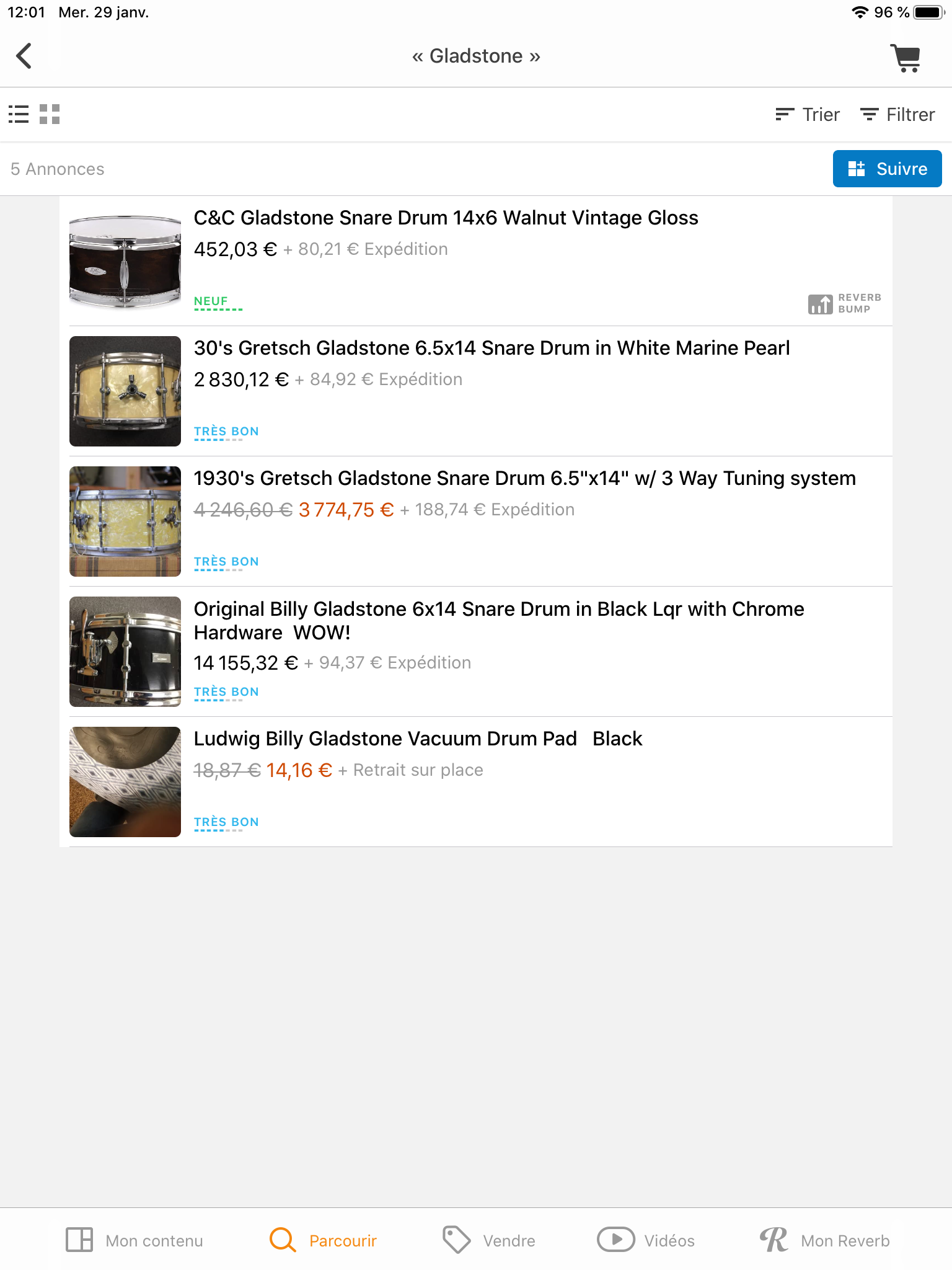
Task: Open the Vidéos tab
Action: (x=646, y=1240)
